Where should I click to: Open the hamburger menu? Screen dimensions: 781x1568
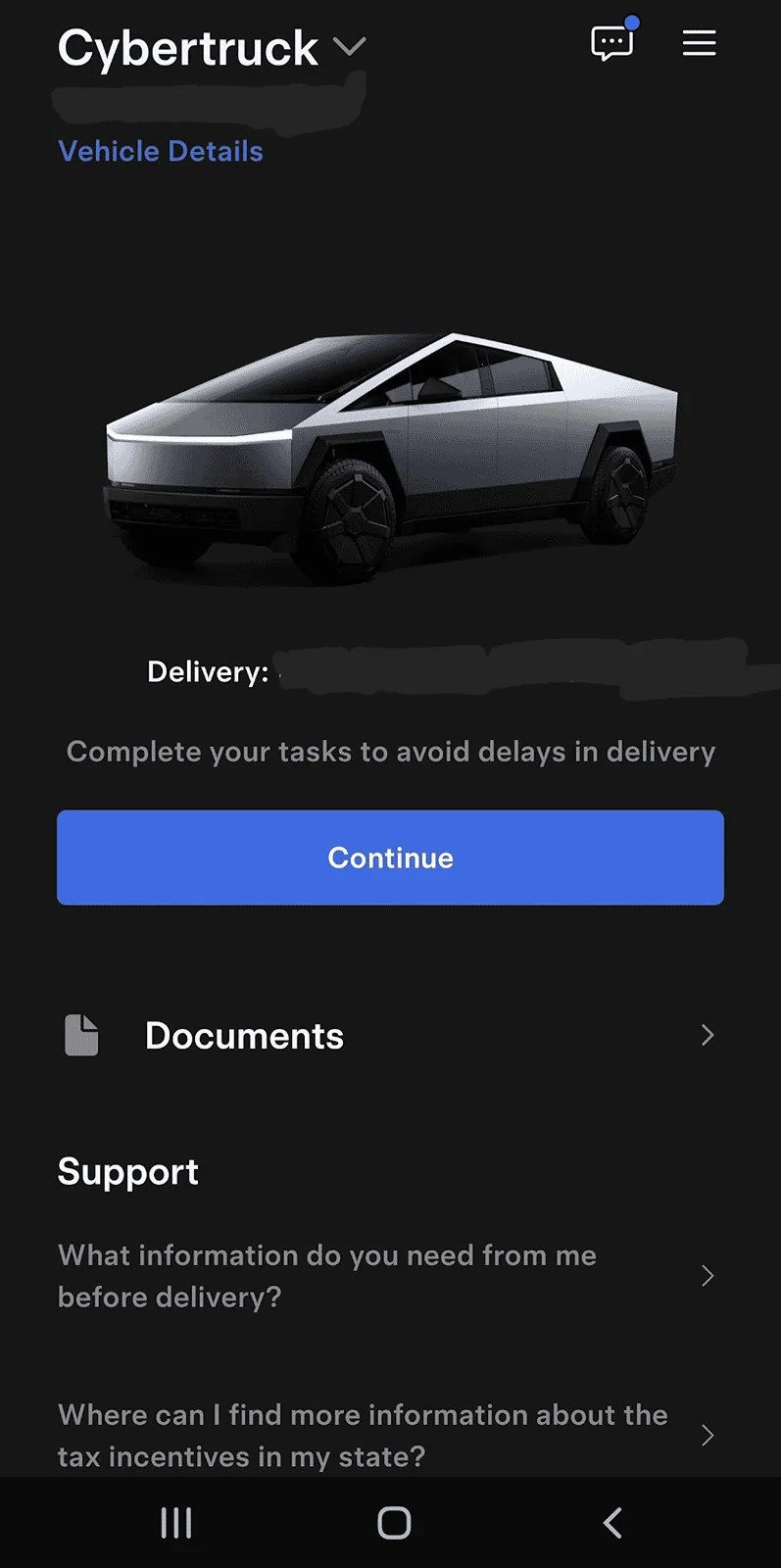coord(699,43)
